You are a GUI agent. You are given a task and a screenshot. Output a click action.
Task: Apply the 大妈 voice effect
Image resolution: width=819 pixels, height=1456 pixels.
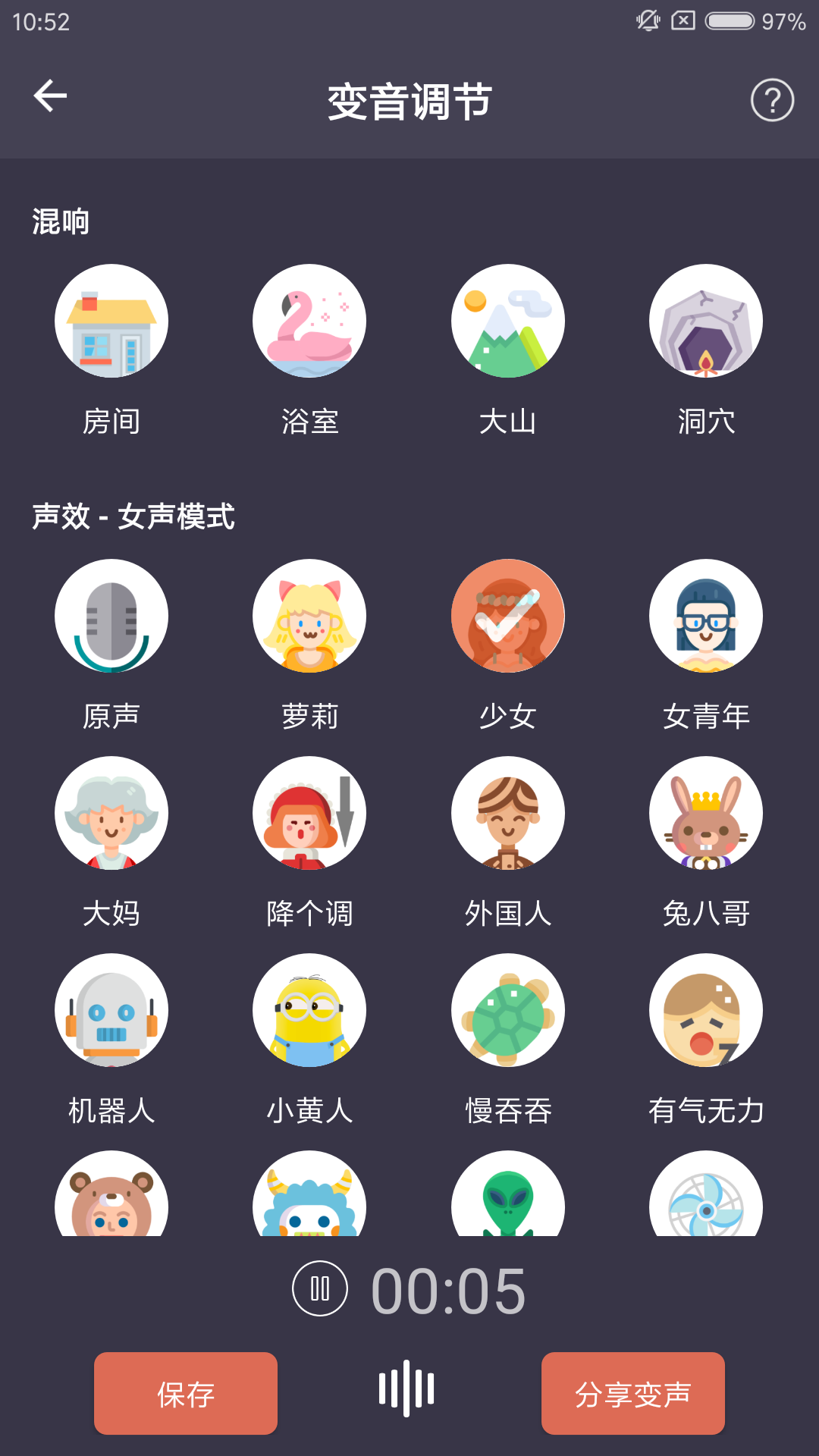click(111, 812)
